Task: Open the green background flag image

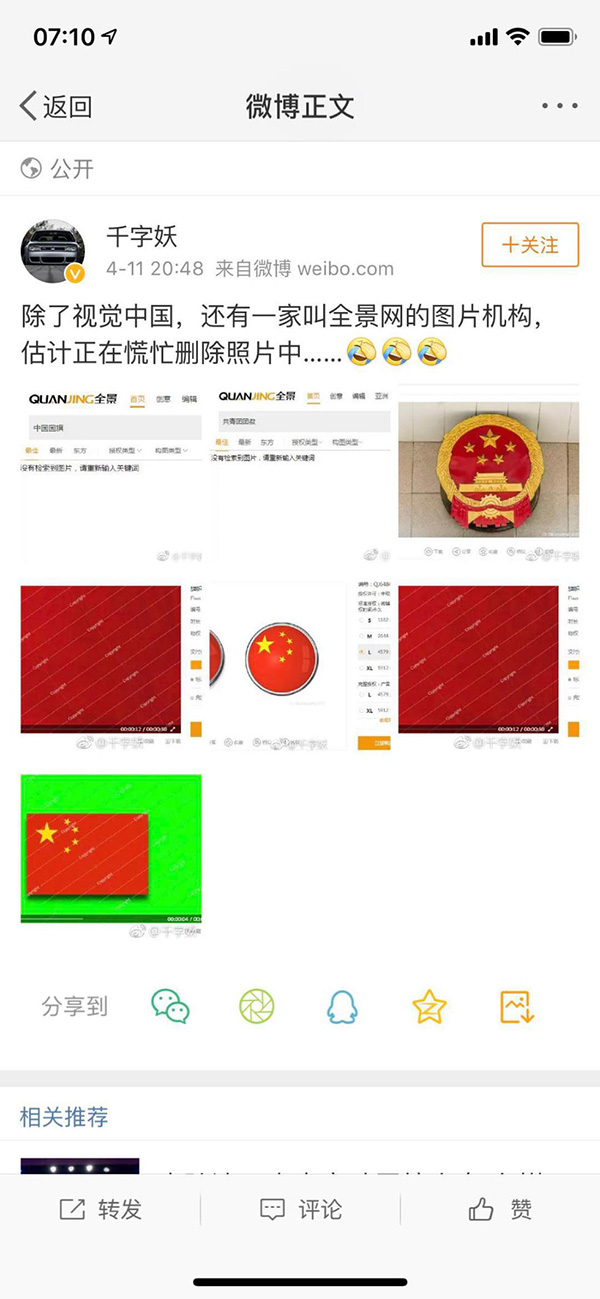Action: click(111, 852)
